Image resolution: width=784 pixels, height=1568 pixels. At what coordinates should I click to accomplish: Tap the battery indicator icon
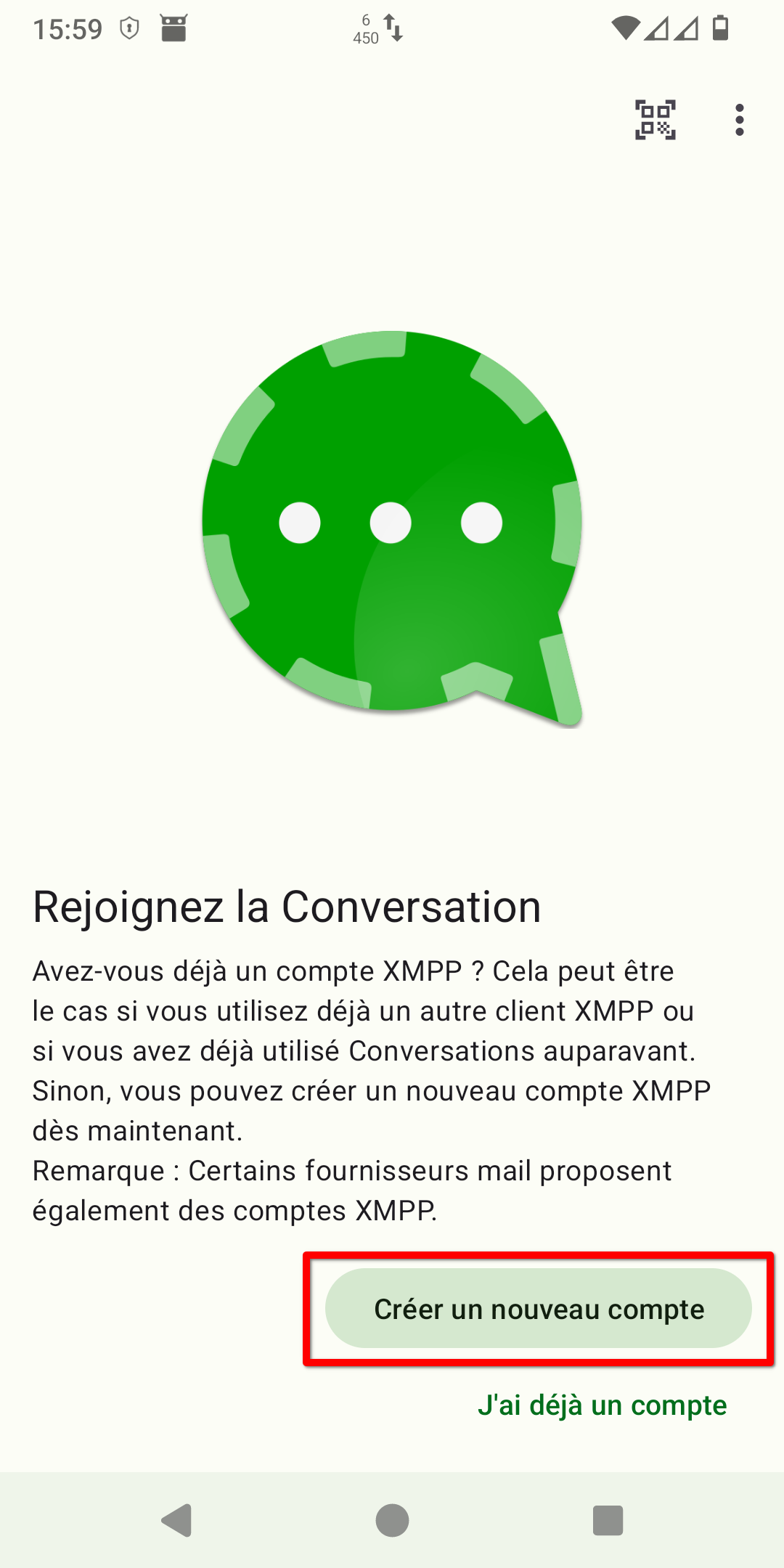click(719, 28)
